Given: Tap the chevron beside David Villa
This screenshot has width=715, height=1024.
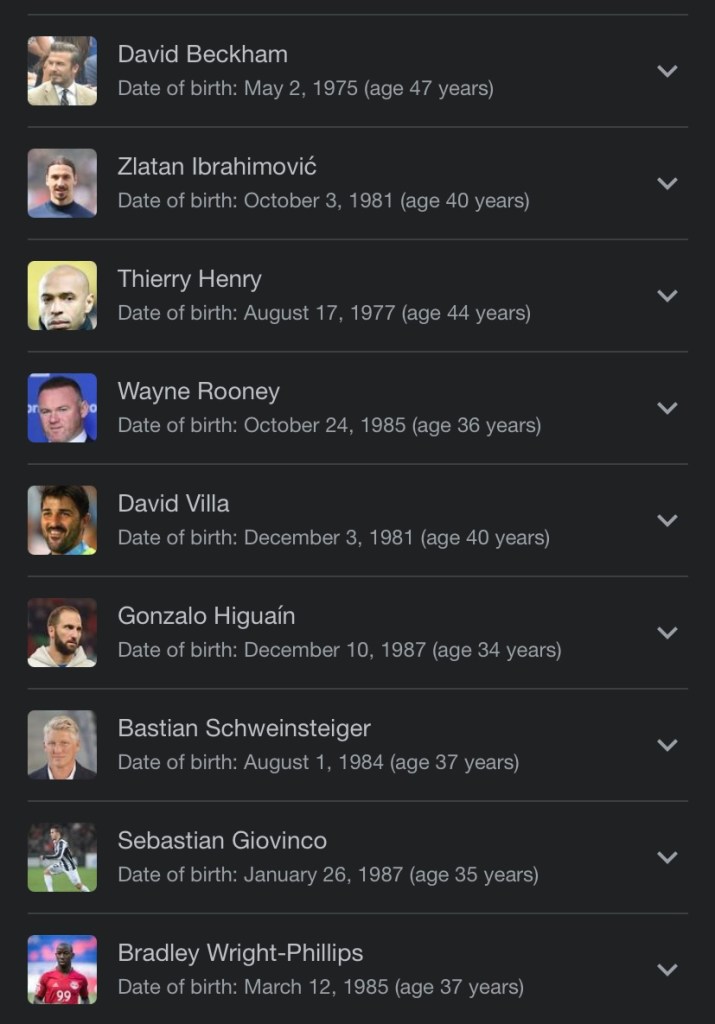Looking at the screenshot, I should point(667,520).
